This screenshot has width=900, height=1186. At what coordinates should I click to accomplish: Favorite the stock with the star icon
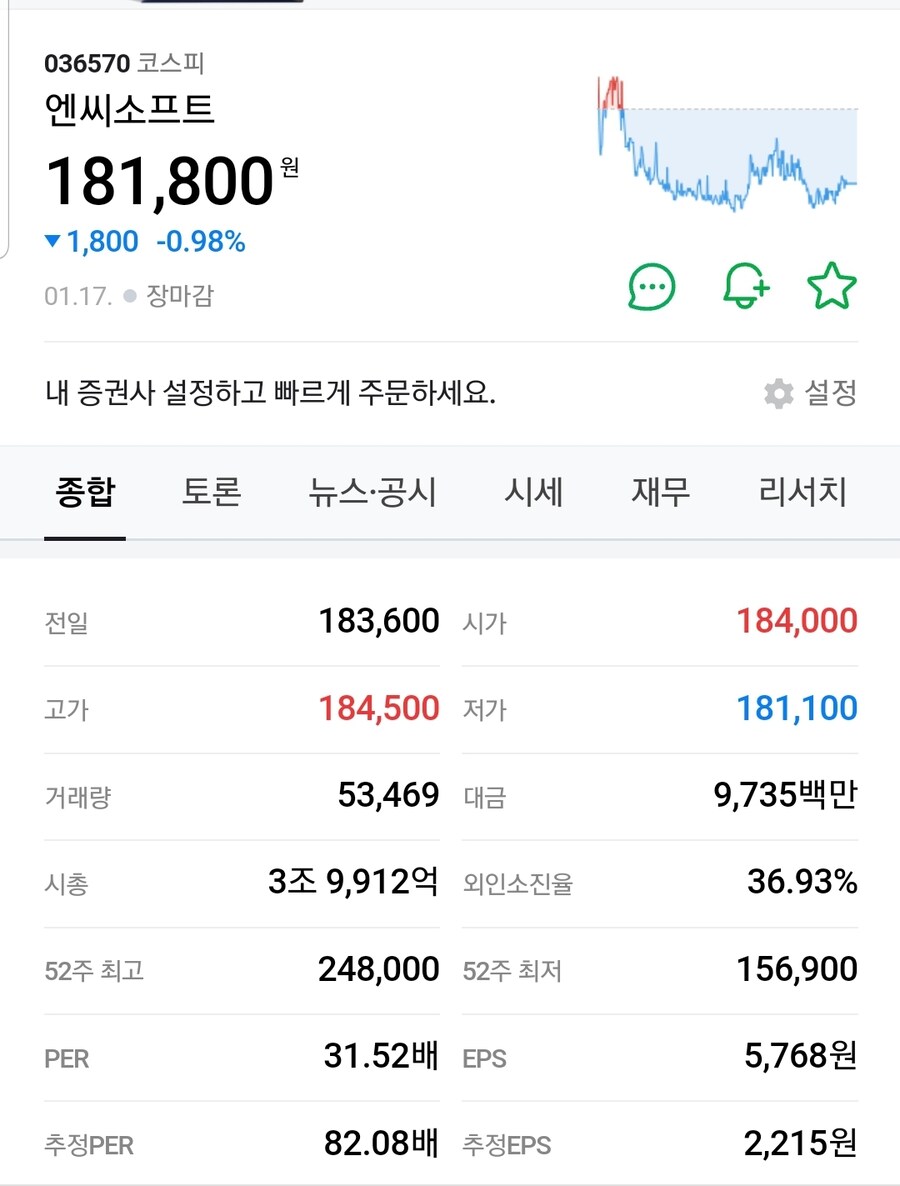tap(833, 287)
